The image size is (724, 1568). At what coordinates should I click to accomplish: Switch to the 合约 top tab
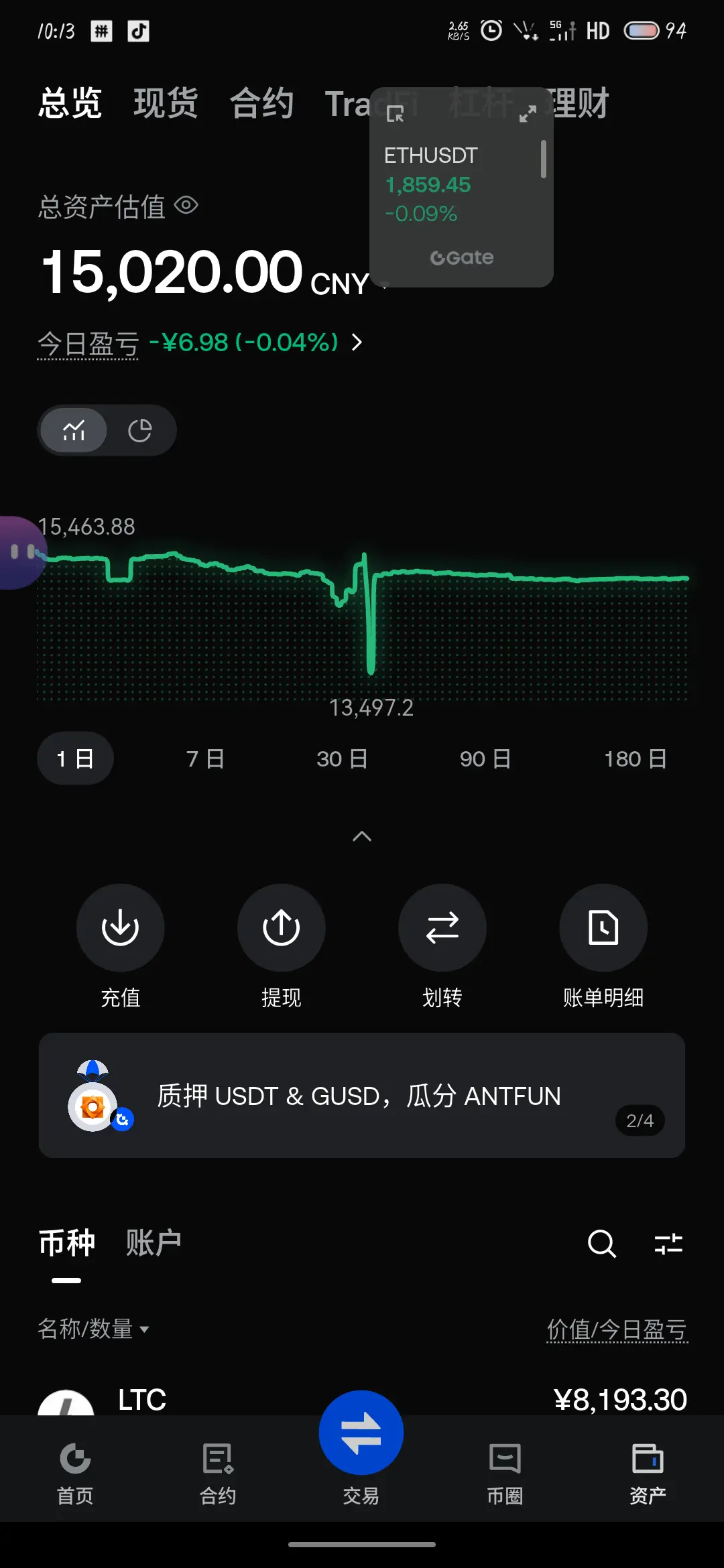click(x=262, y=103)
